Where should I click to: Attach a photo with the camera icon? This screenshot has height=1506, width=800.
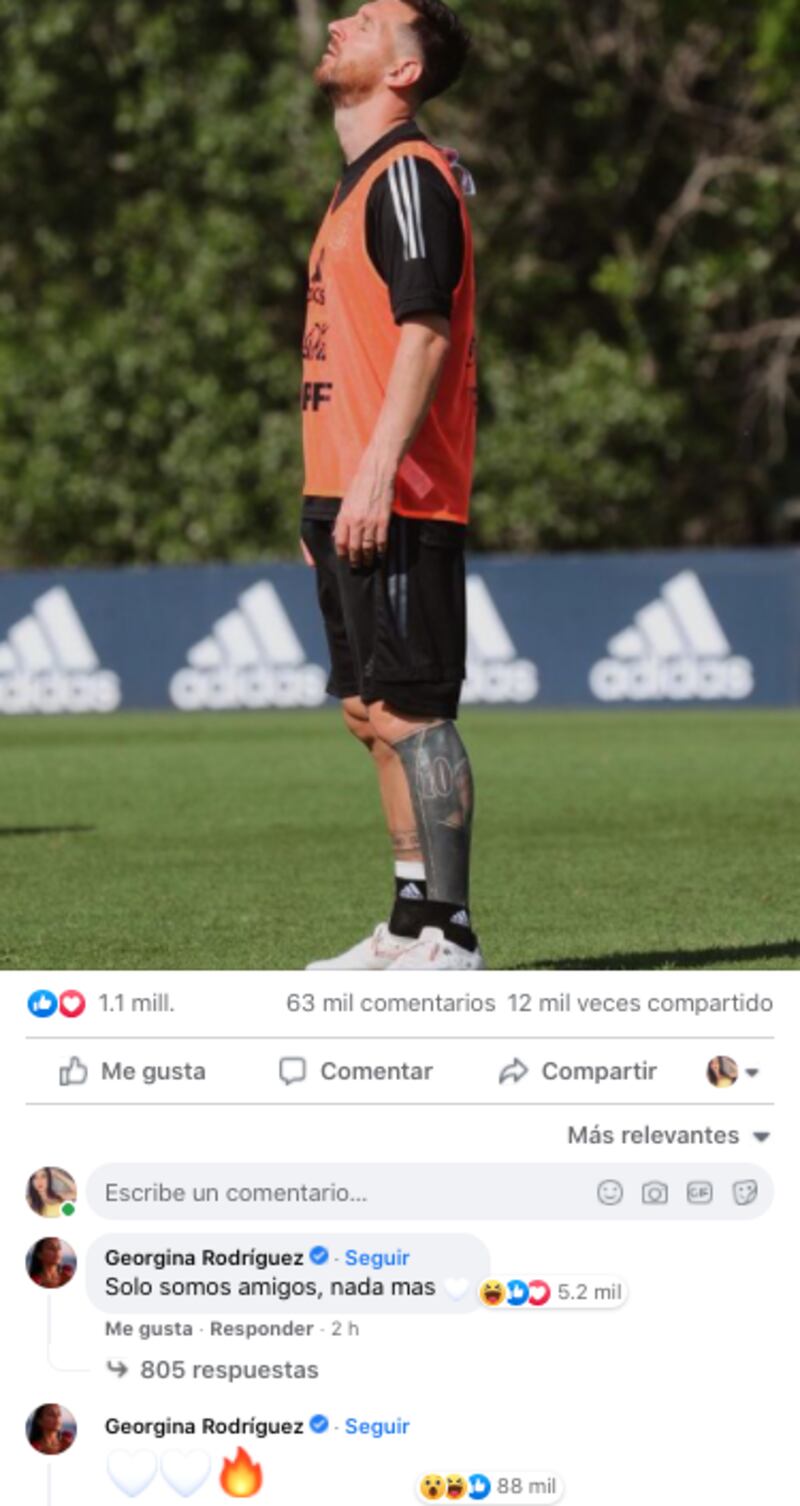(654, 1192)
